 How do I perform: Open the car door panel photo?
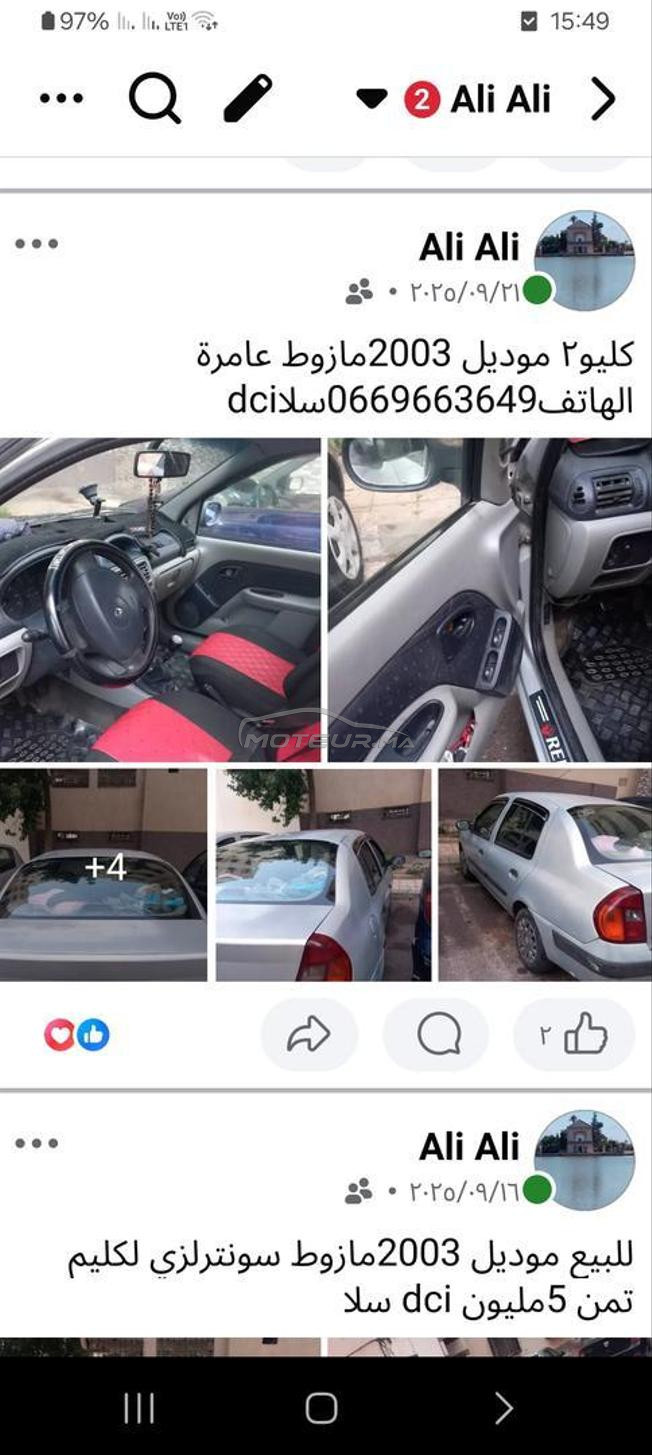[490, 600]
